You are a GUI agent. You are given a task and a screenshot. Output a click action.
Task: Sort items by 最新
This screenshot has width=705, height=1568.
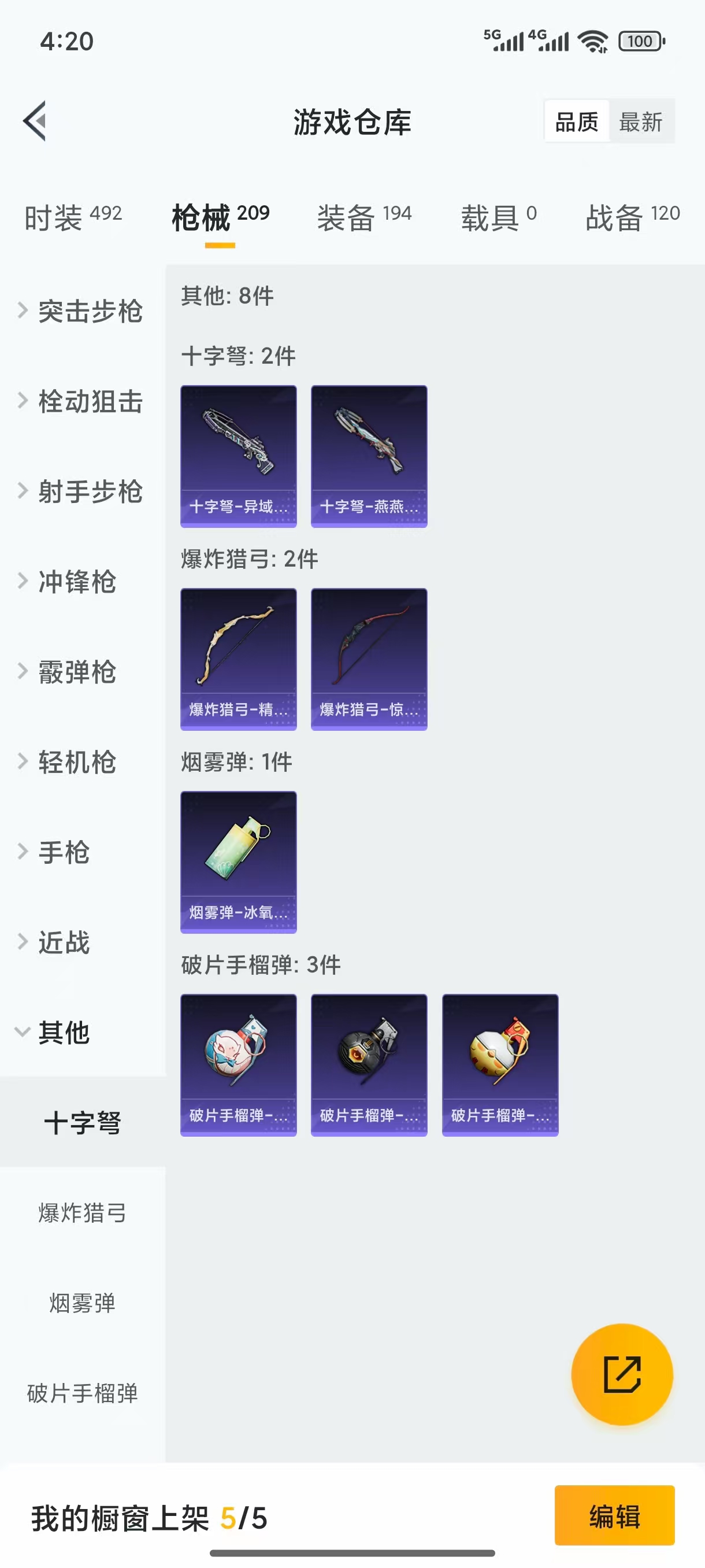[x=640, y=122]
